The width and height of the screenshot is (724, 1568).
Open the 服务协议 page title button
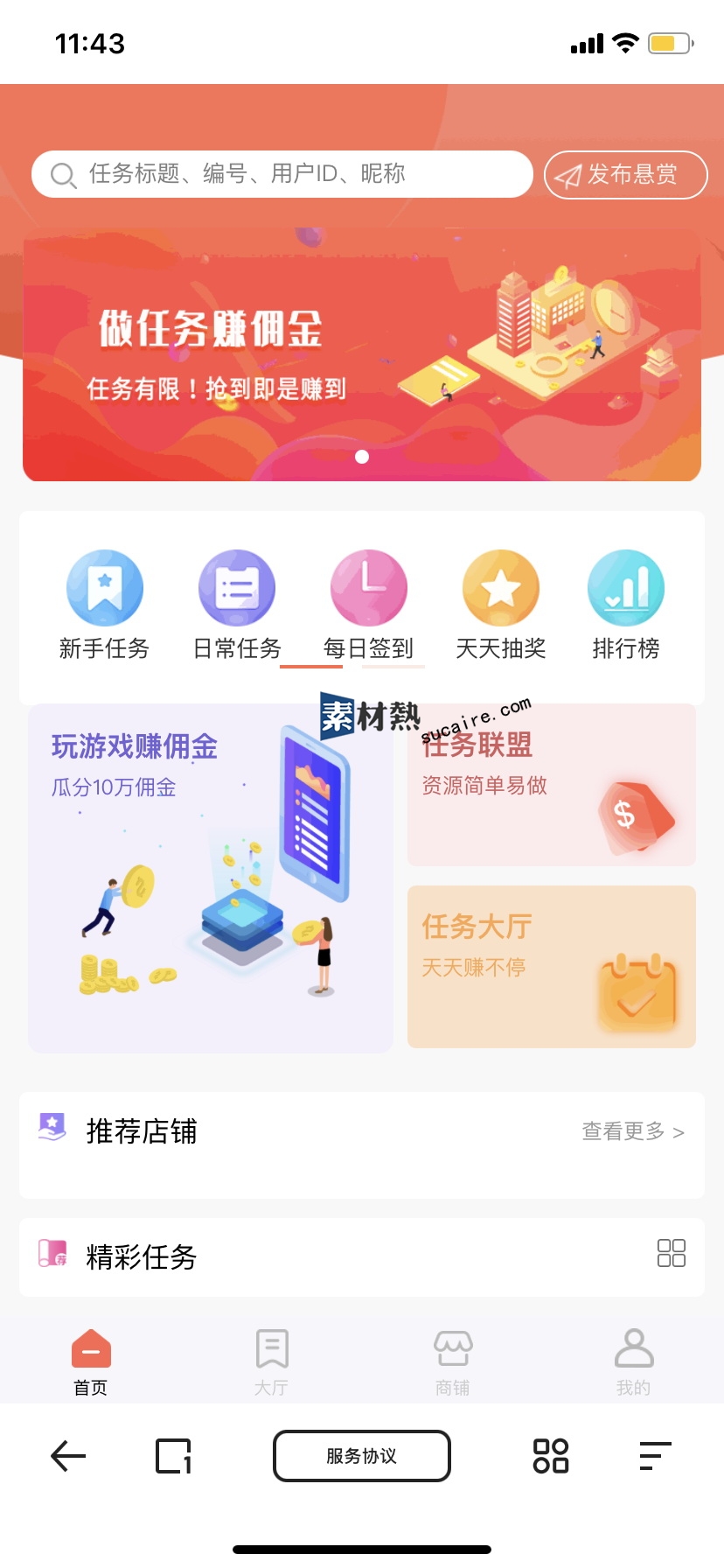click(362, 1456)
